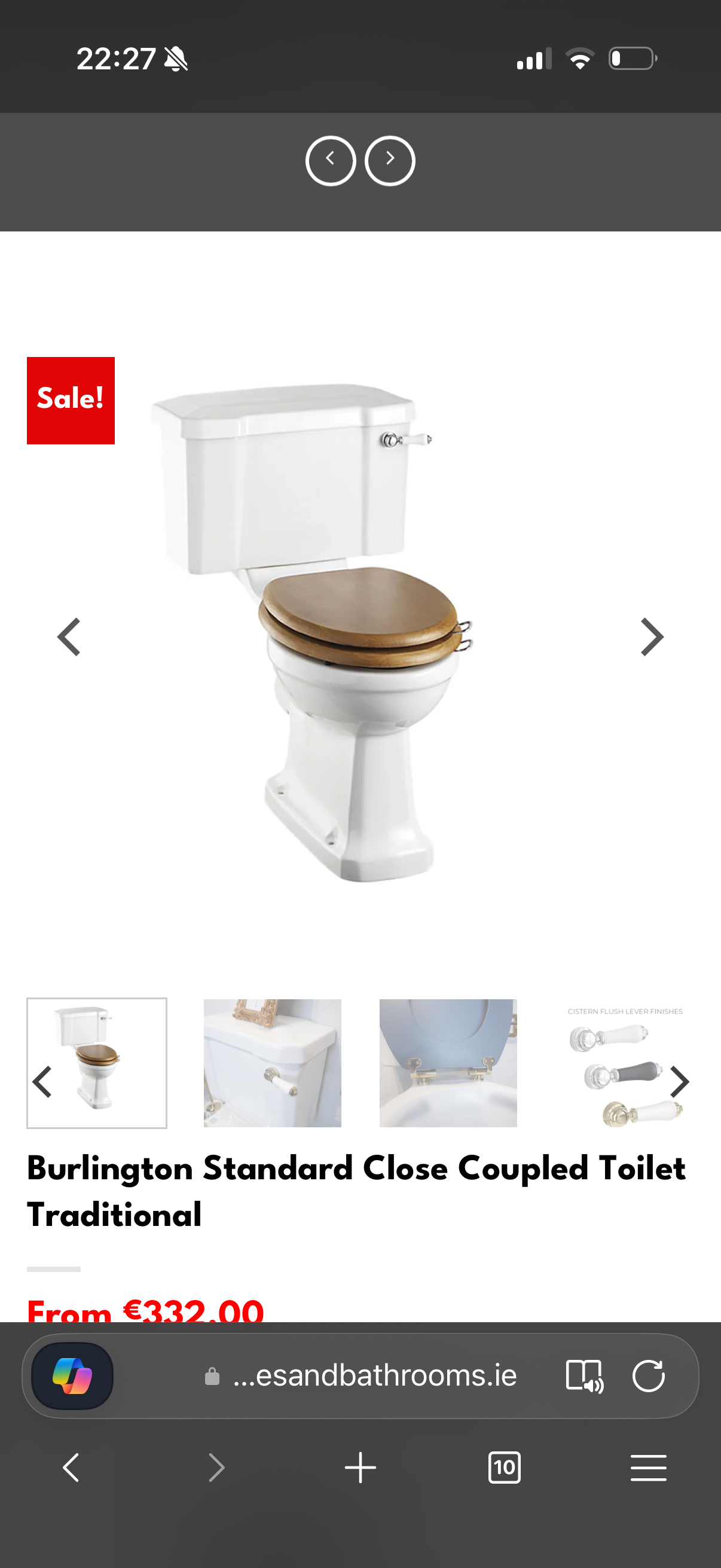721x1568 pixels.
Task: Select the first toilet thumbnail
Action: click(97, 1062)
